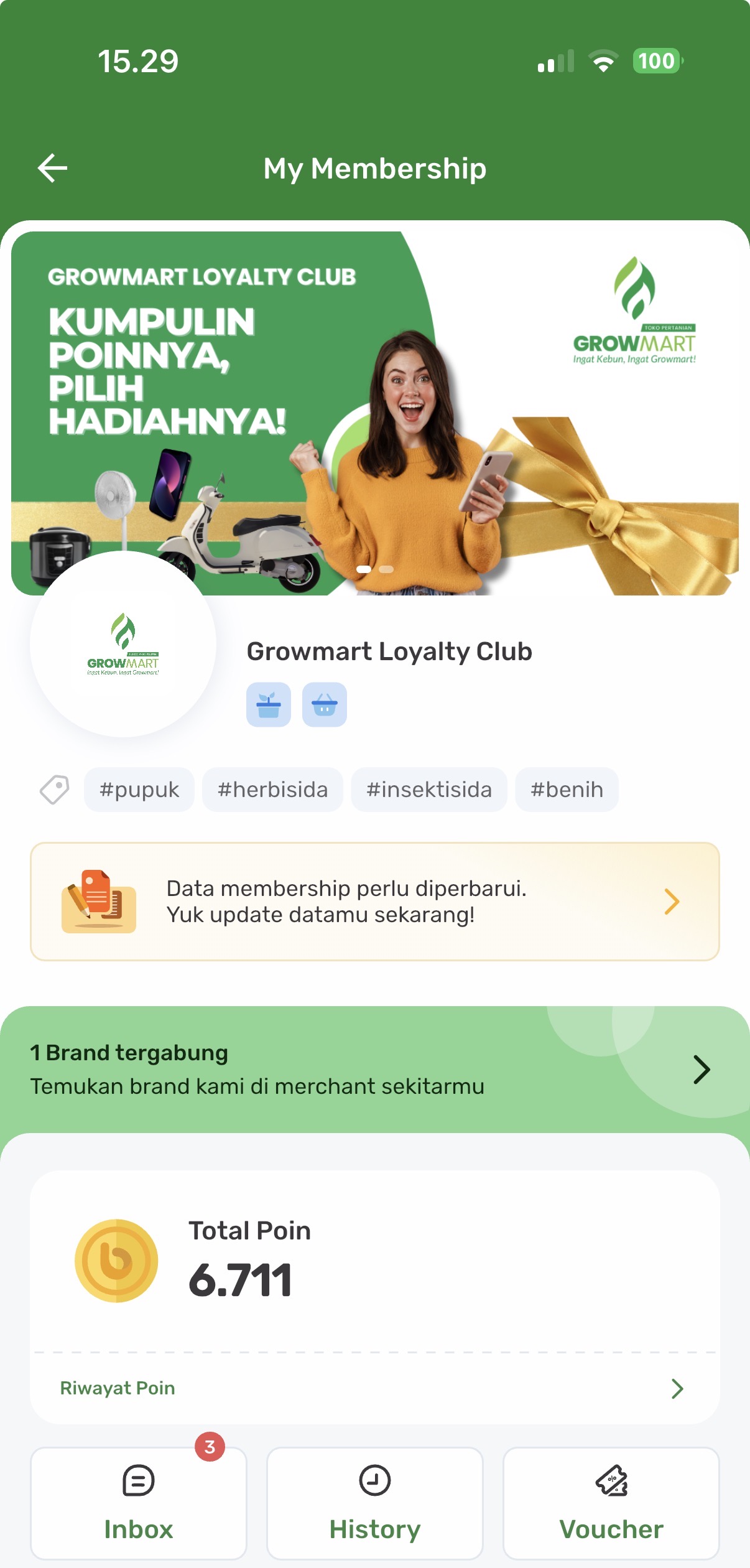Tap the tag icon beside hashtags
750x1568 pixels.
[x=54, y=789]
